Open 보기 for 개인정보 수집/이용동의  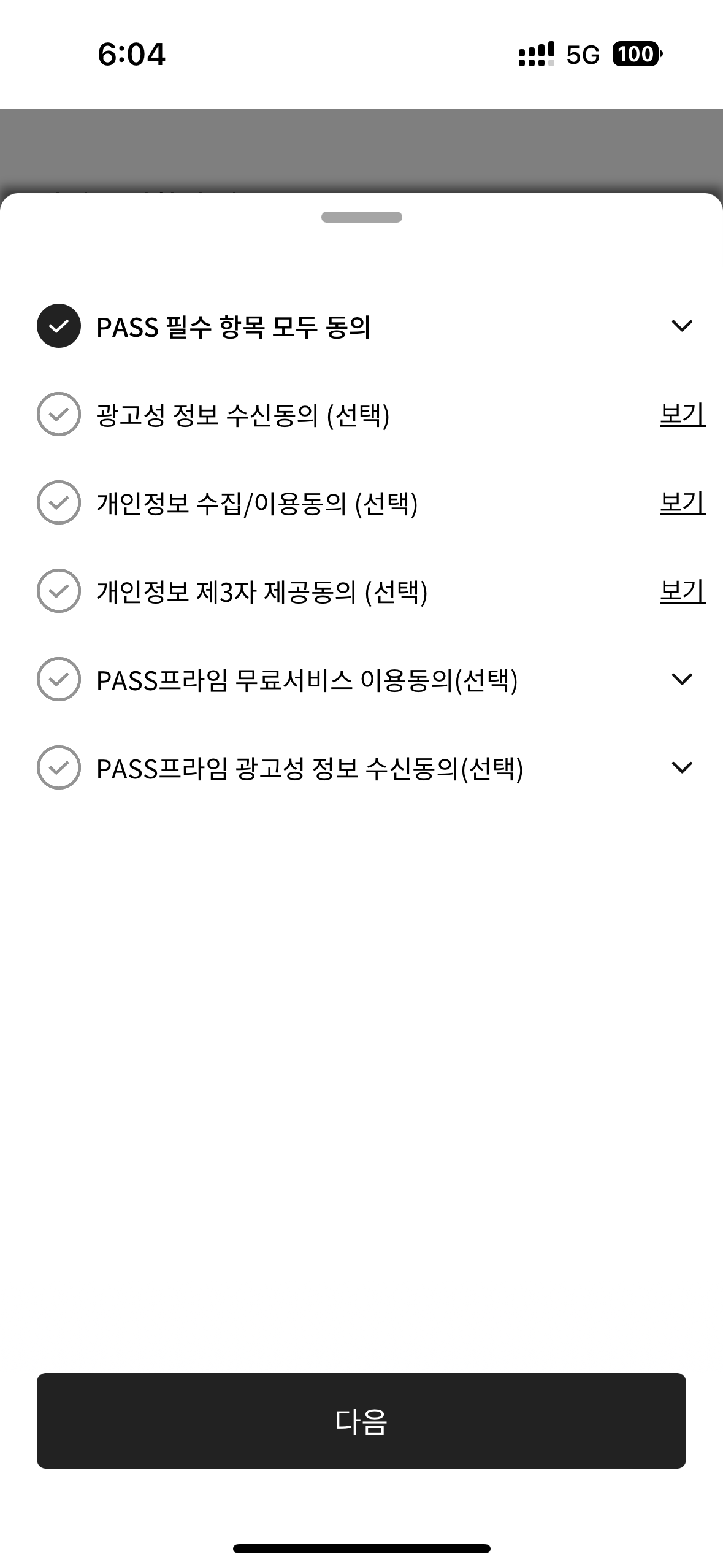click(x=683, y=503)
